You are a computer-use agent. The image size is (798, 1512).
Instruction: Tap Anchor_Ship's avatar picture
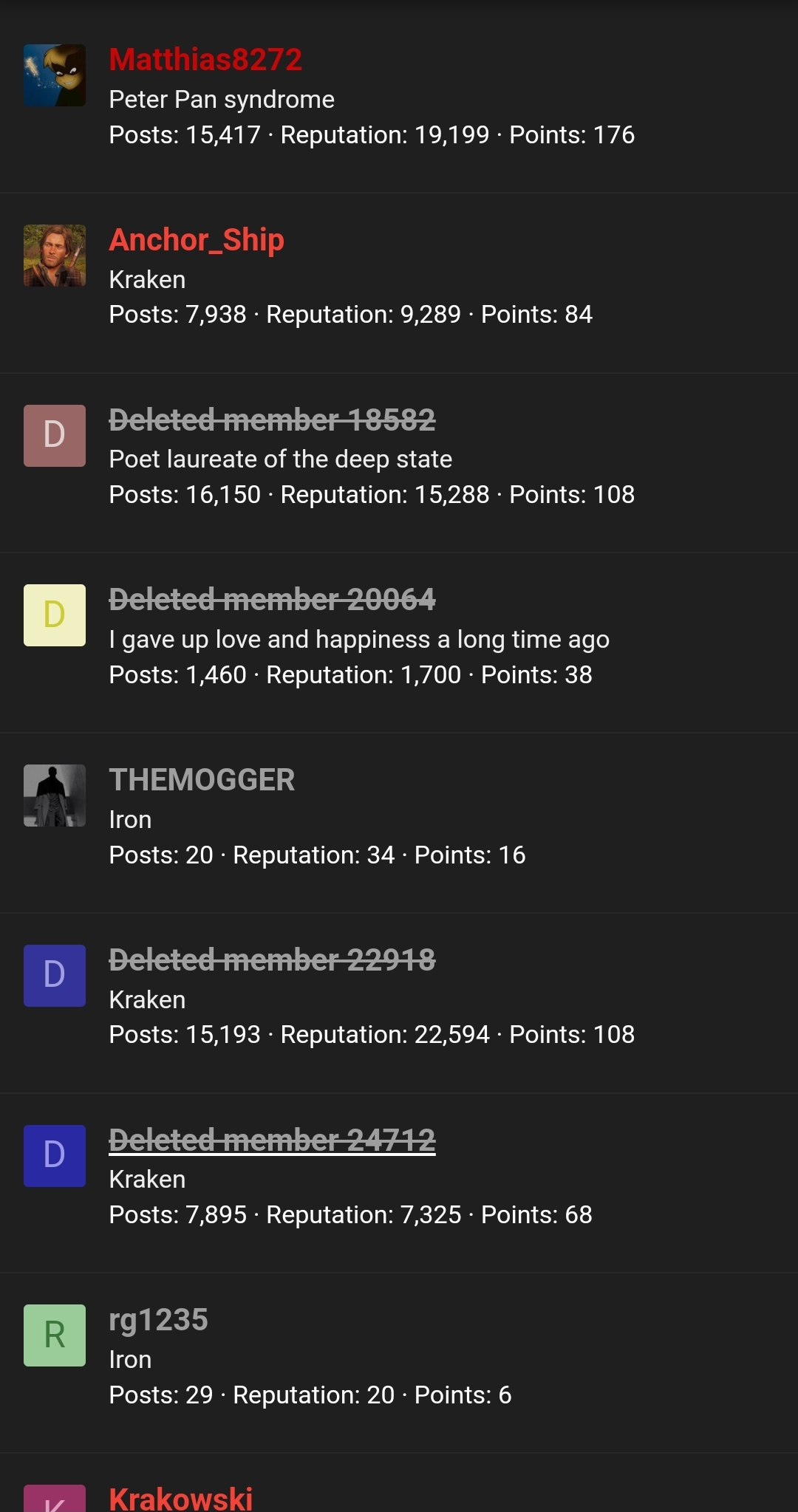click(55, 256)
